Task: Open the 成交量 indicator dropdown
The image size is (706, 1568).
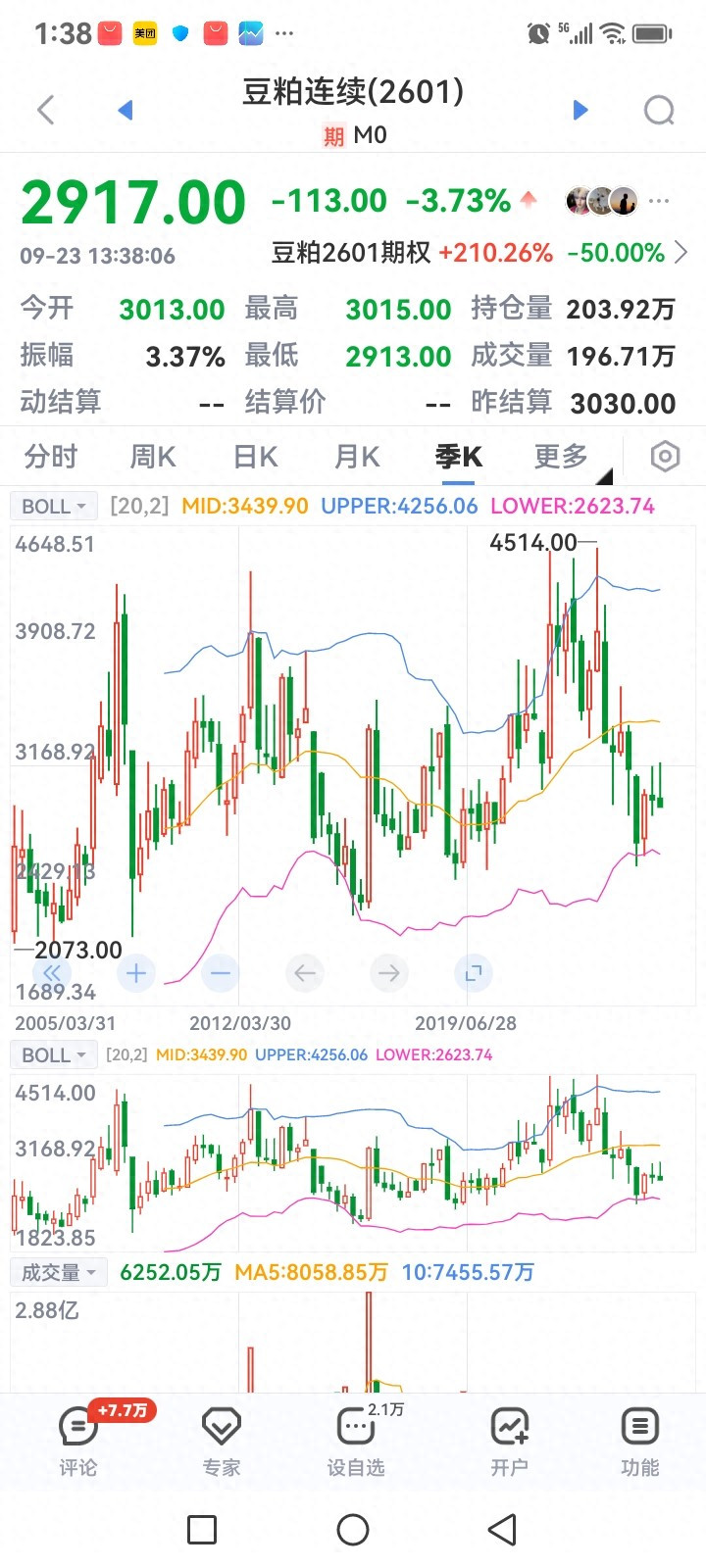Action: pos(59,1272)
